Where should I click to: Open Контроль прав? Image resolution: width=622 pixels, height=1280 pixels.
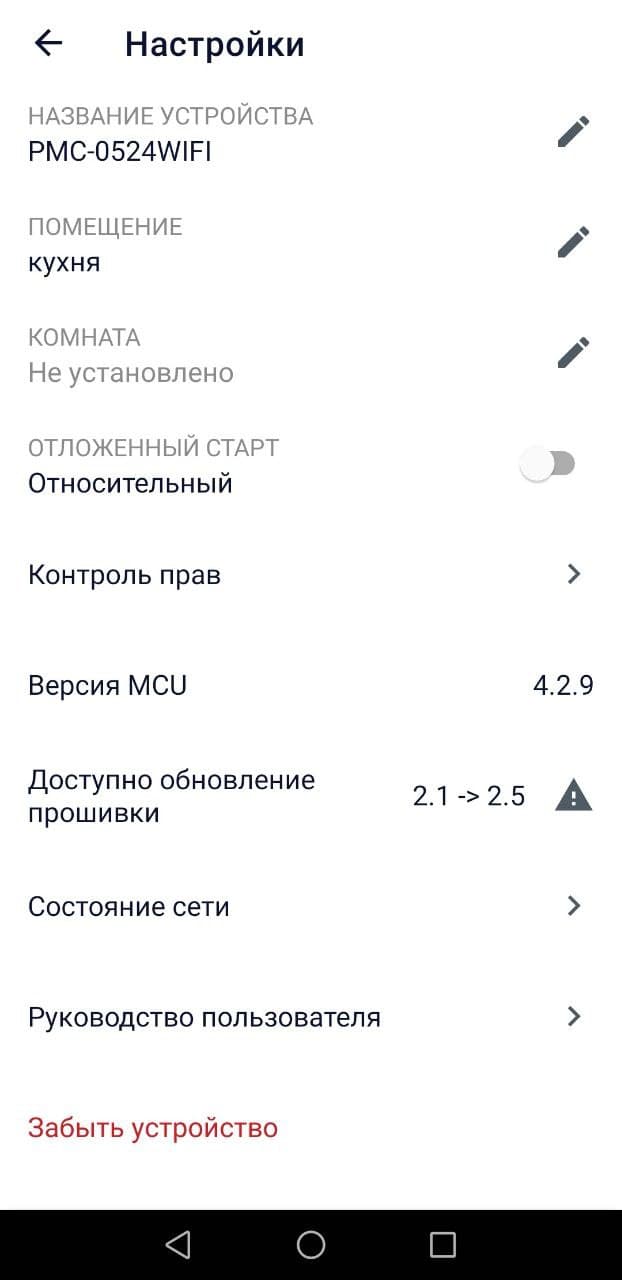tap(310, 575)
